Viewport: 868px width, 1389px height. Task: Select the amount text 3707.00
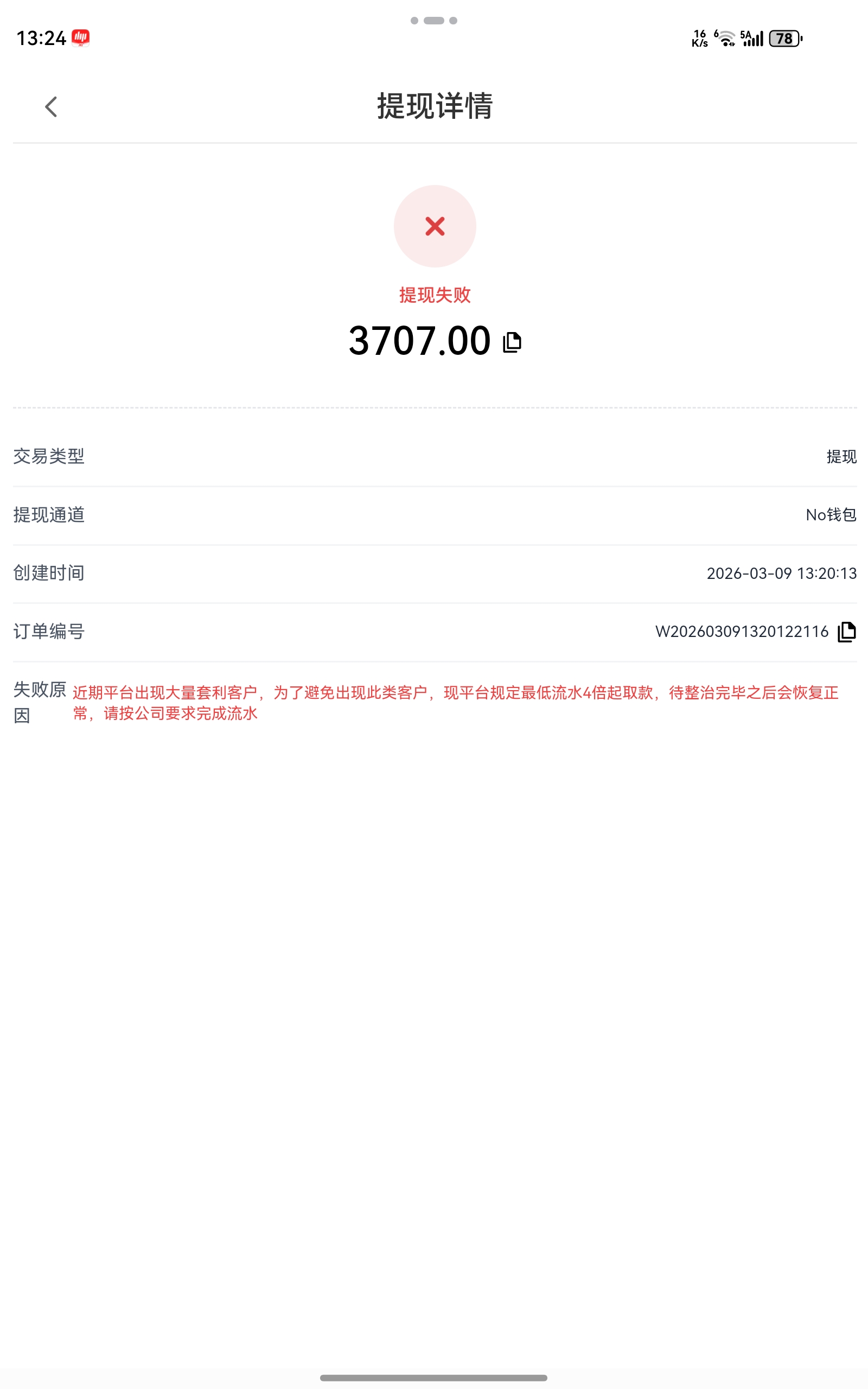419,341
